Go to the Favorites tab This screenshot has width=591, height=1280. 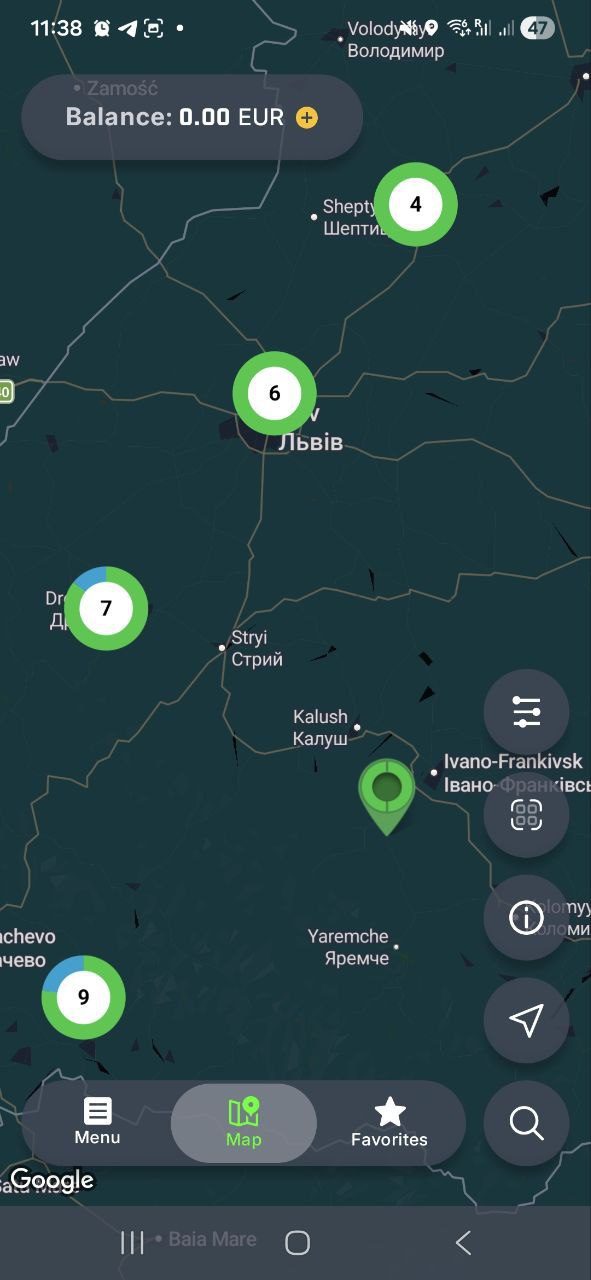click(389, 1123)
